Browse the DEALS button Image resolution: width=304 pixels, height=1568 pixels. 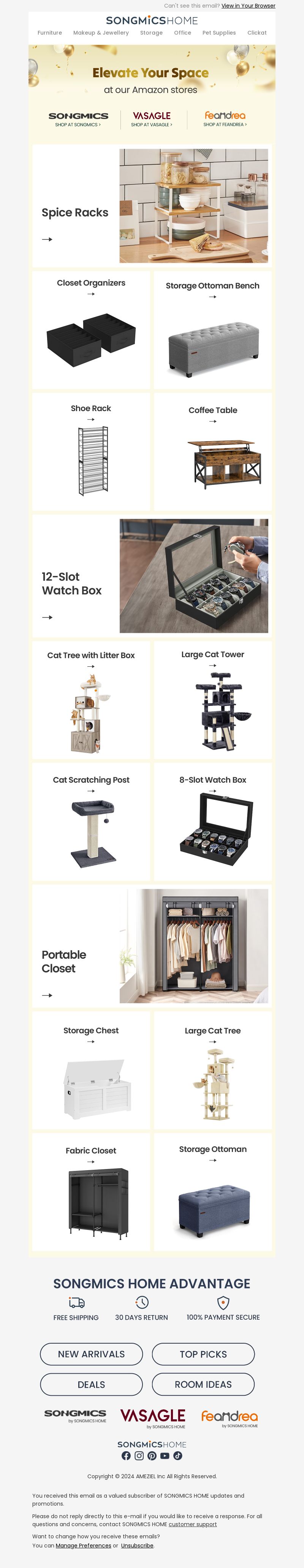point(91,1385)
